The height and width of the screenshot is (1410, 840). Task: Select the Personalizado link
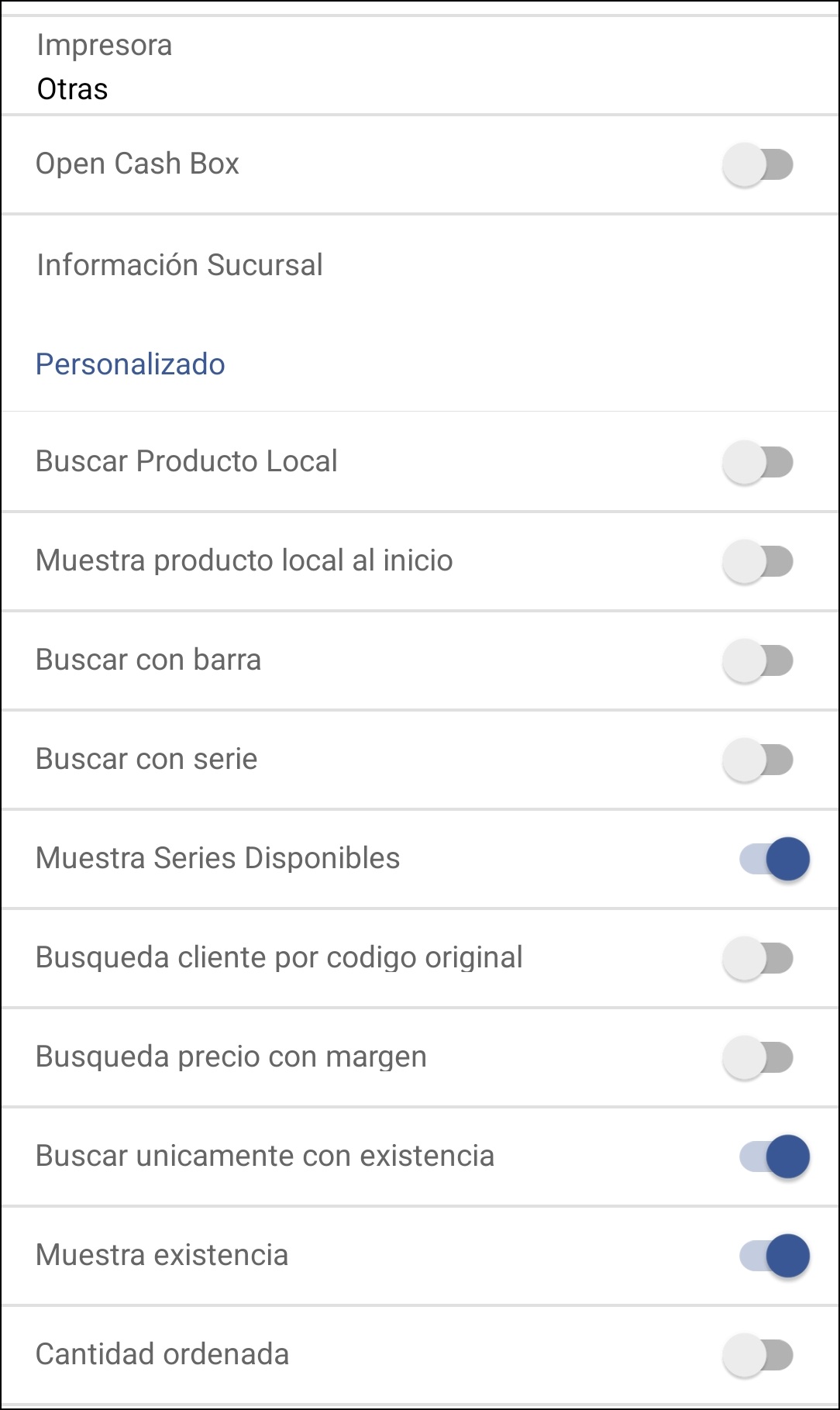pos(129,363)
